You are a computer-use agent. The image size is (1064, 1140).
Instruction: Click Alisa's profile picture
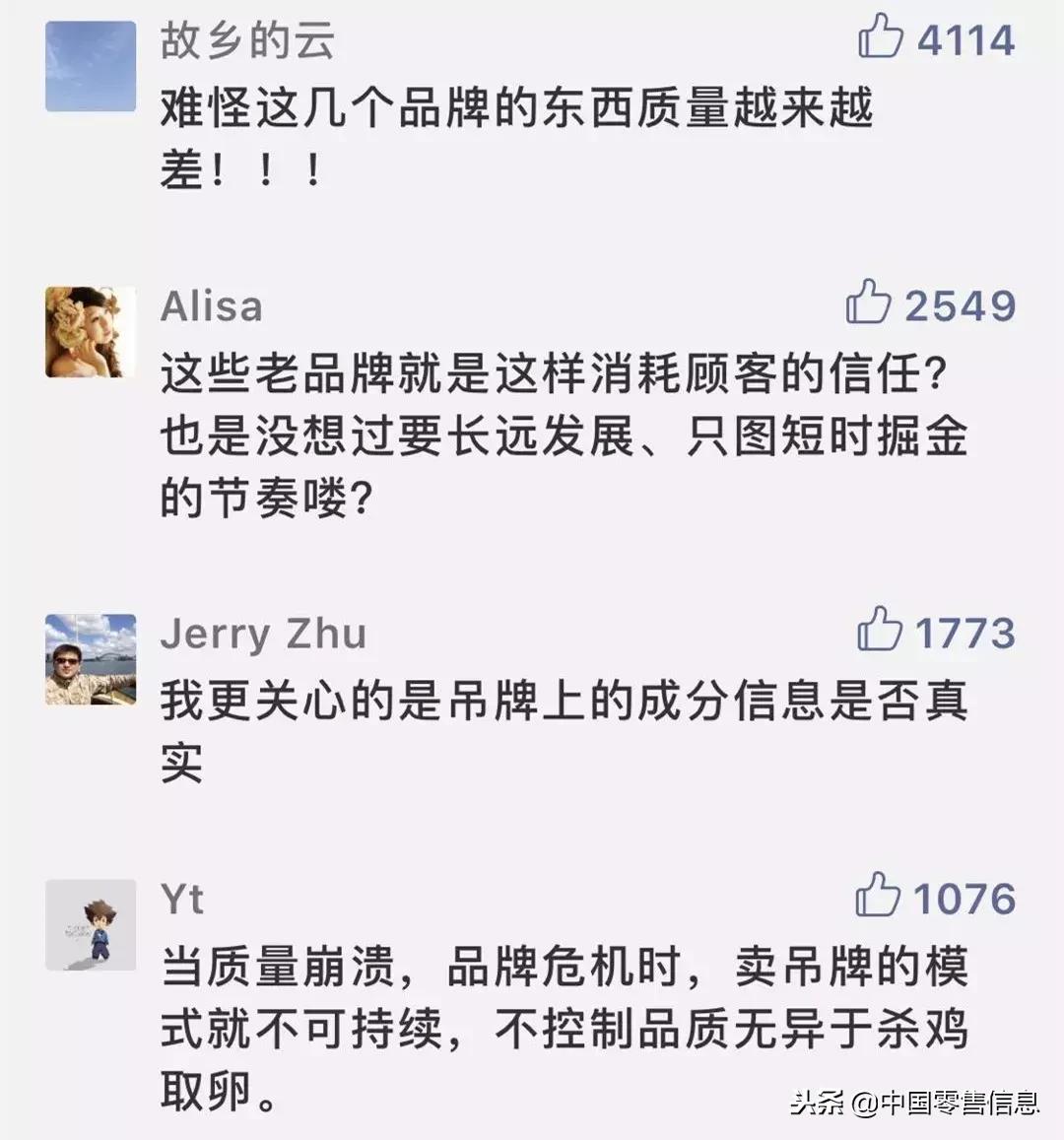[90, 331]
